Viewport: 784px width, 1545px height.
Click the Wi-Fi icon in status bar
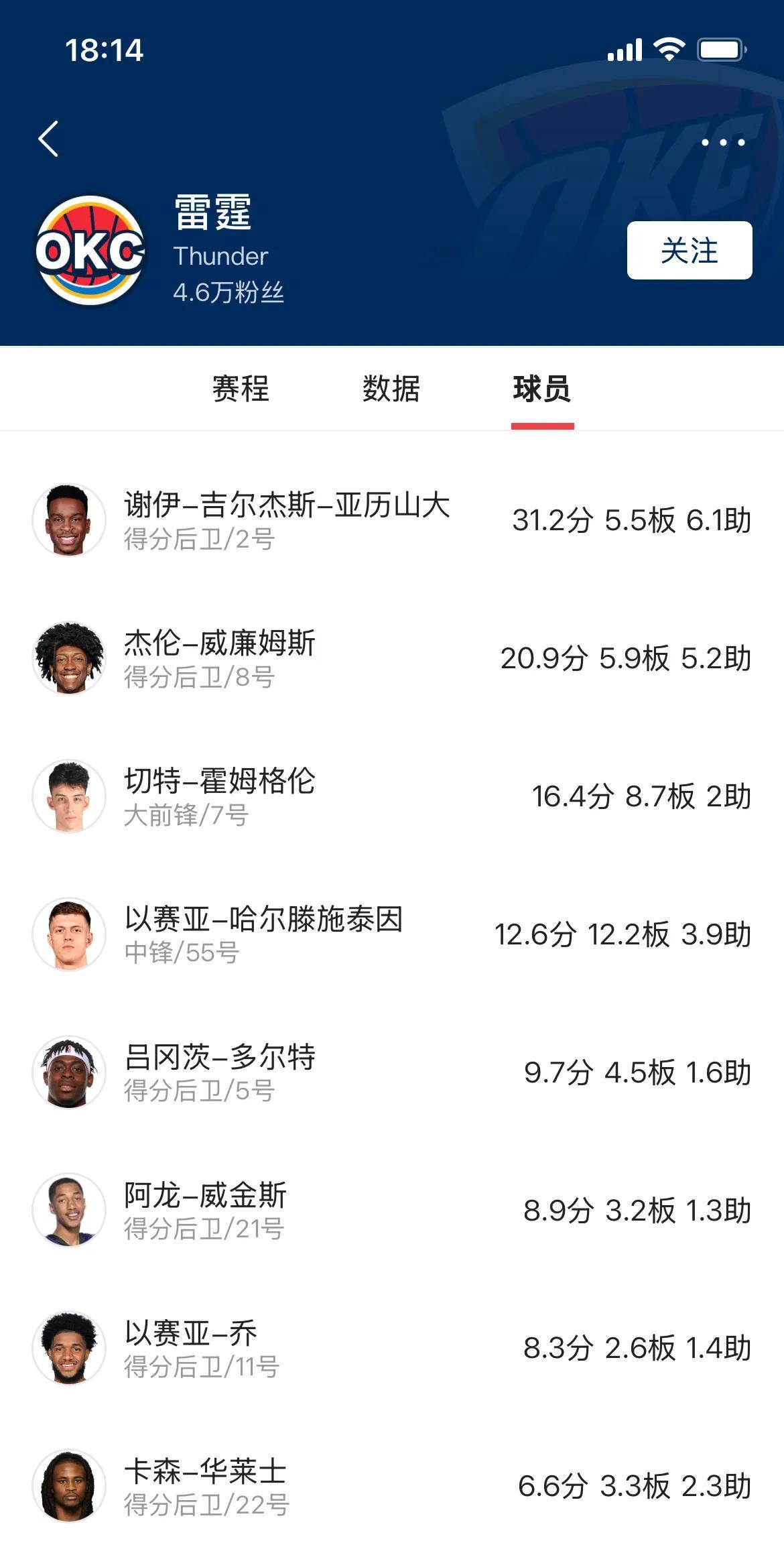[669, 48]
